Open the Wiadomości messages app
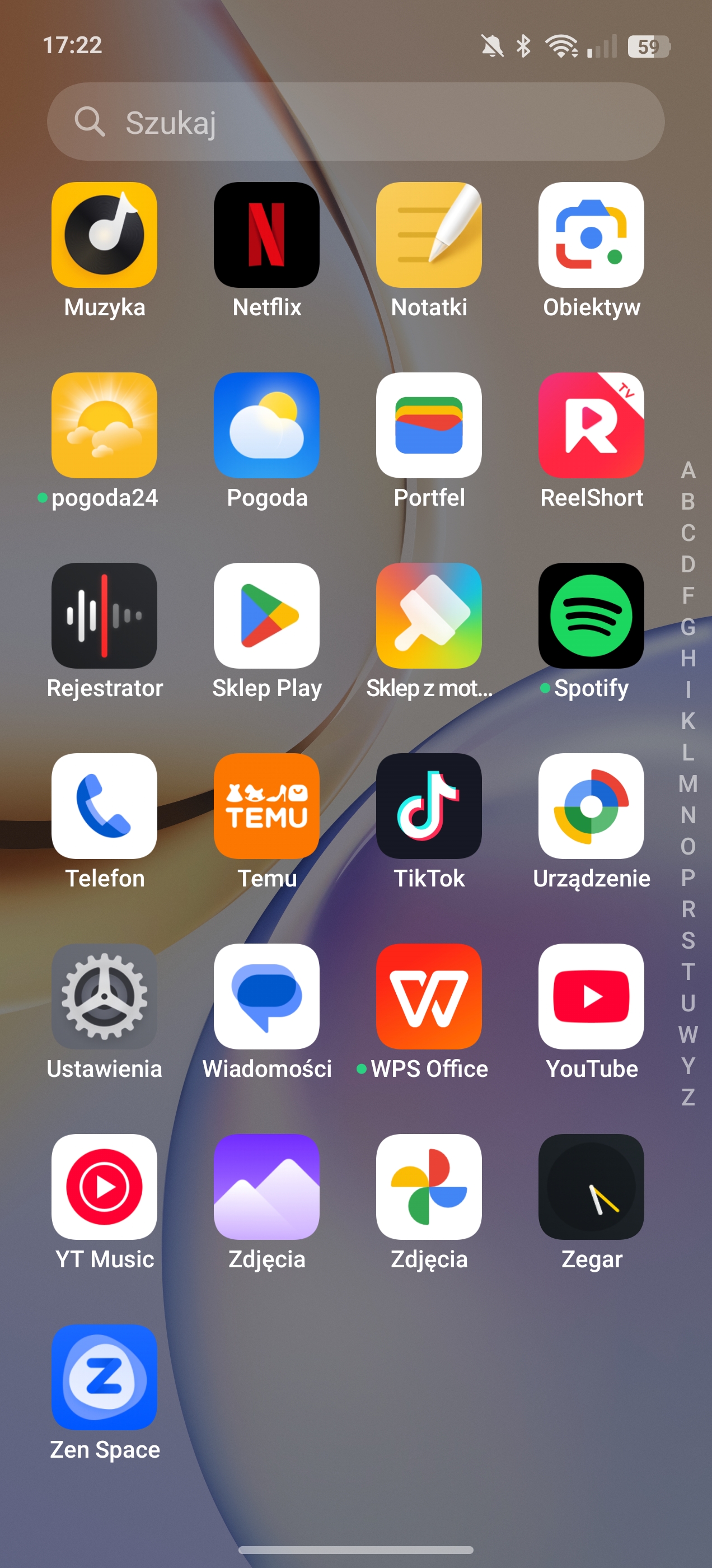712x1568 pixels. (266, 997)
